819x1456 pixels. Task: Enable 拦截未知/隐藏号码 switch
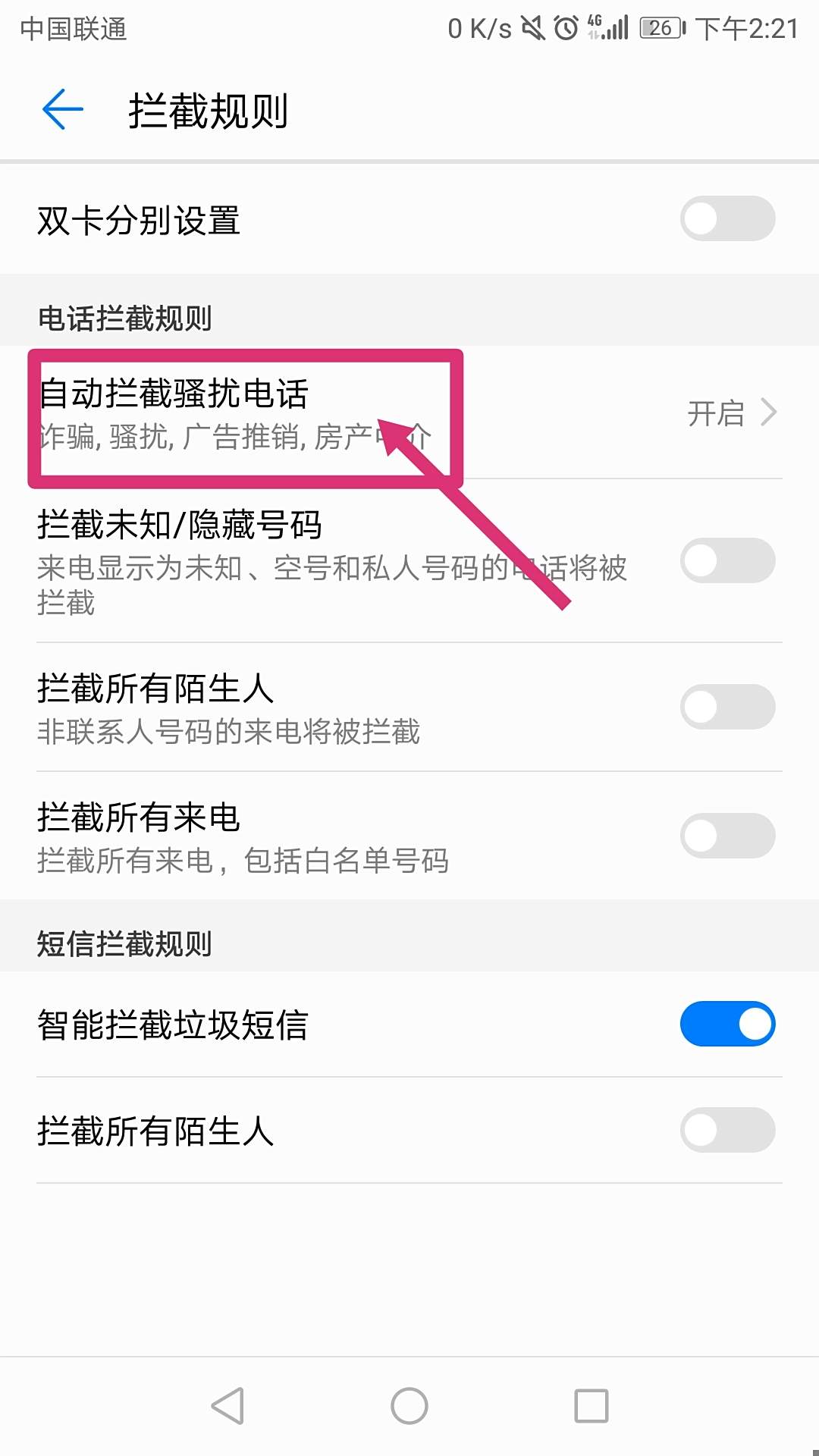tap(727, 560)
